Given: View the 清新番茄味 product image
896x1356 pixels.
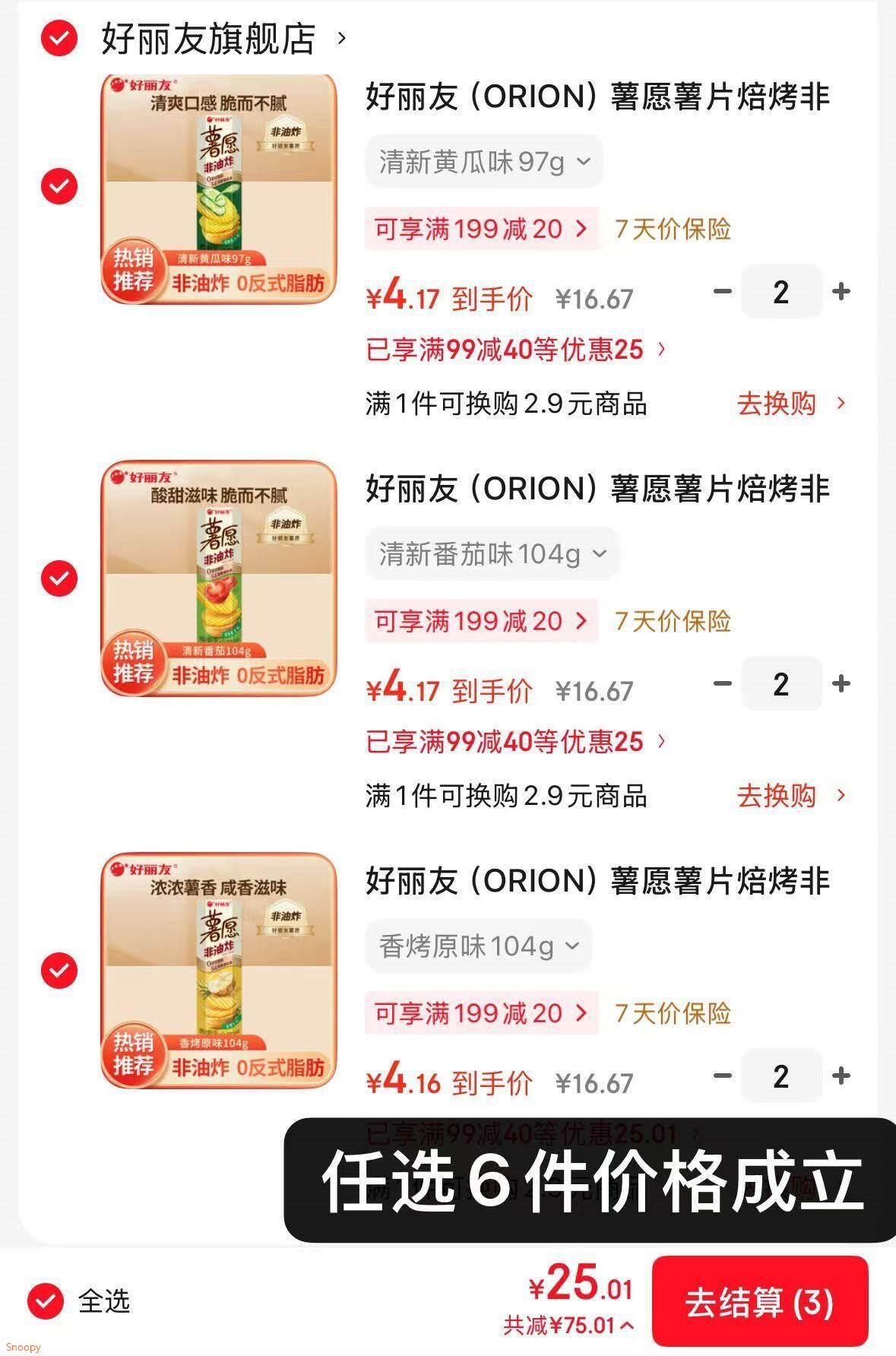Looking at the screenshot, I should (219, 578).
